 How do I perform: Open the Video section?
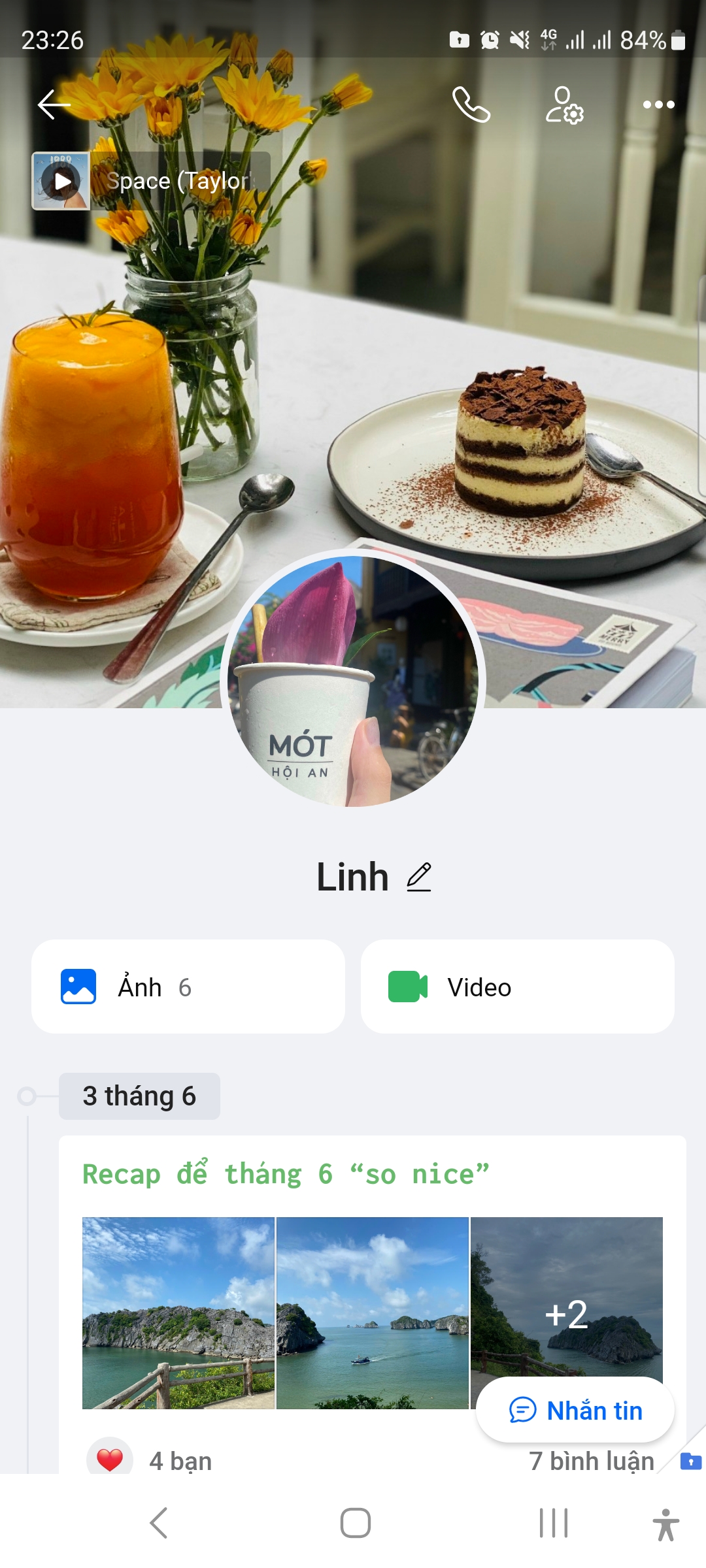coord(517,987)
